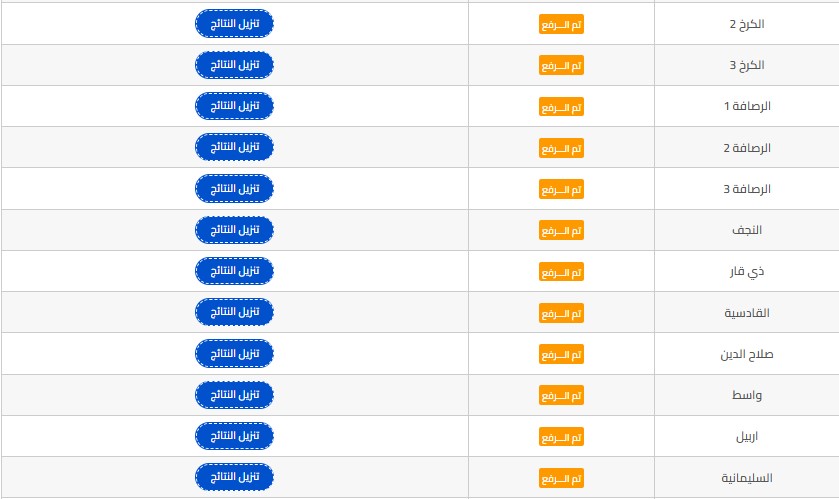839x499 pixels.
Task: Get results for الرصافة 2
Action: click(234, 147)
